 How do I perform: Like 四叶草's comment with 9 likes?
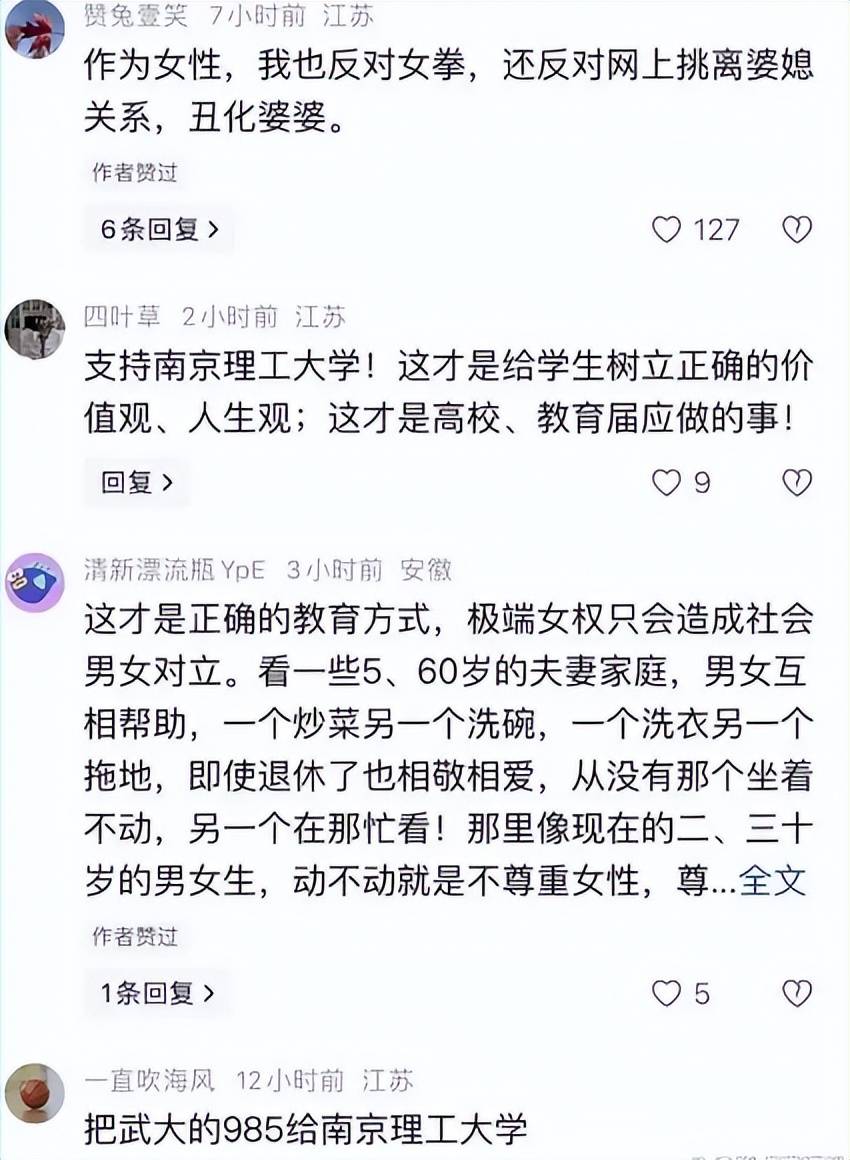coord(666,483)
